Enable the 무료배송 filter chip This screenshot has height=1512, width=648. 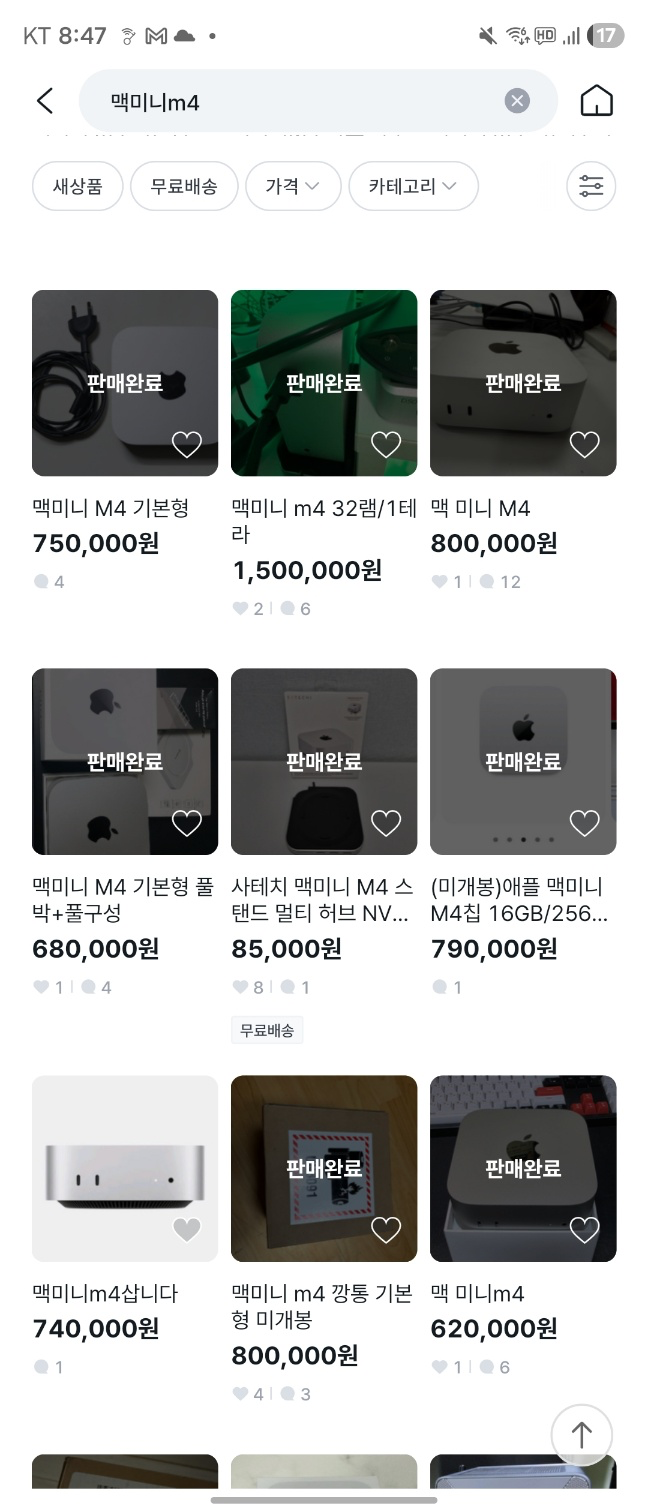click(x=184, y=186)
